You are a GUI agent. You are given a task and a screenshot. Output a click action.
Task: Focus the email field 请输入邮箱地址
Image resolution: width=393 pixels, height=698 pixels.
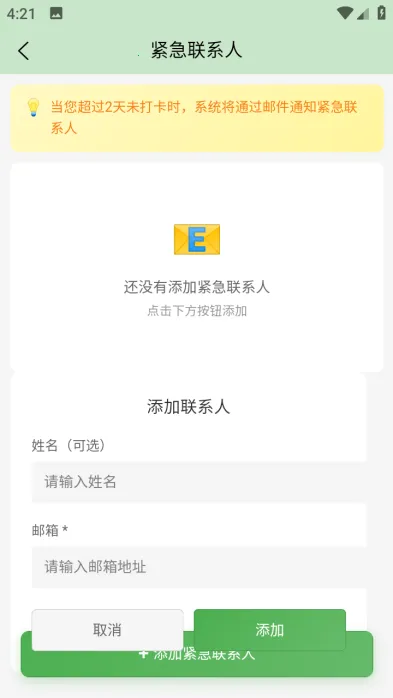[x=199, y=567]
